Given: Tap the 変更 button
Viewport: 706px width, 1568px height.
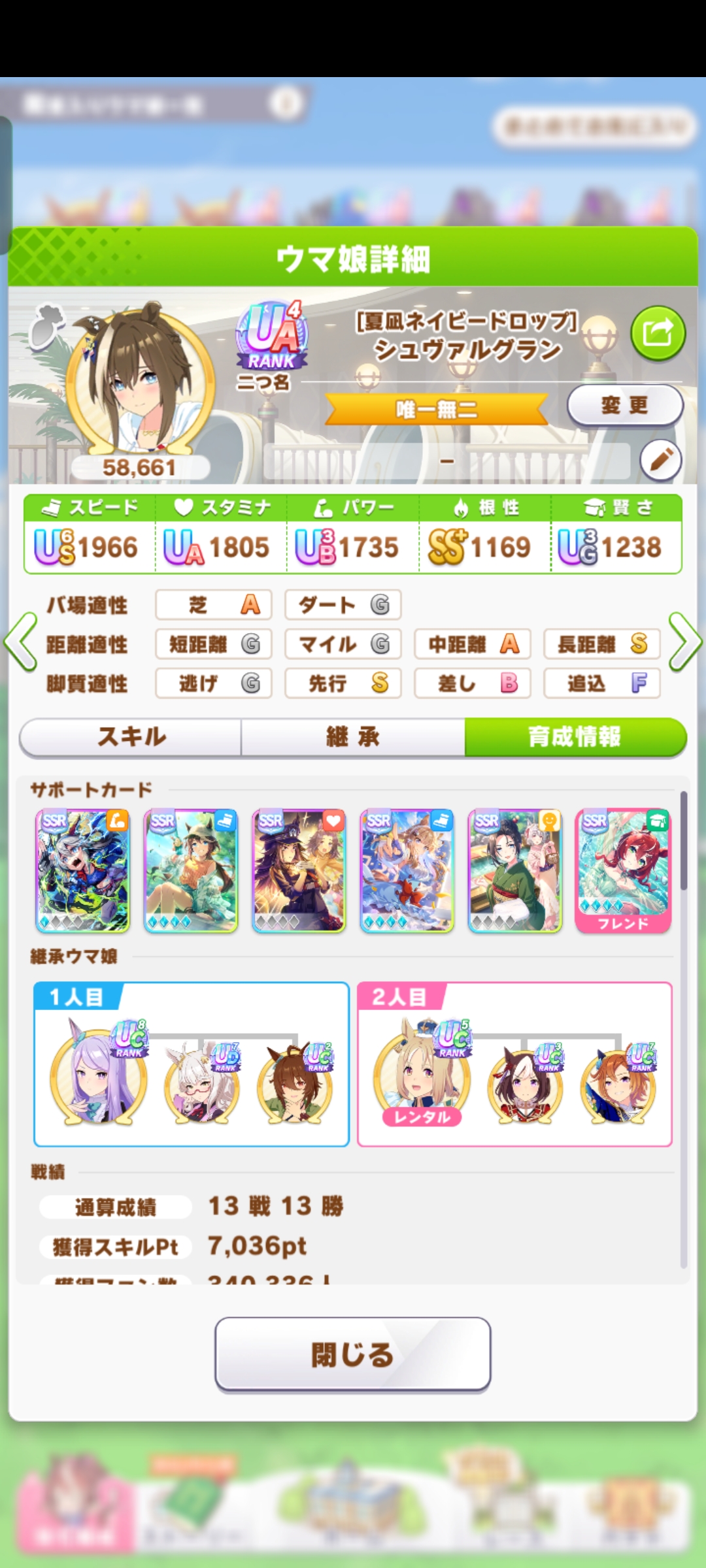Looking at the screenshot, I should (x=624, y=405).
